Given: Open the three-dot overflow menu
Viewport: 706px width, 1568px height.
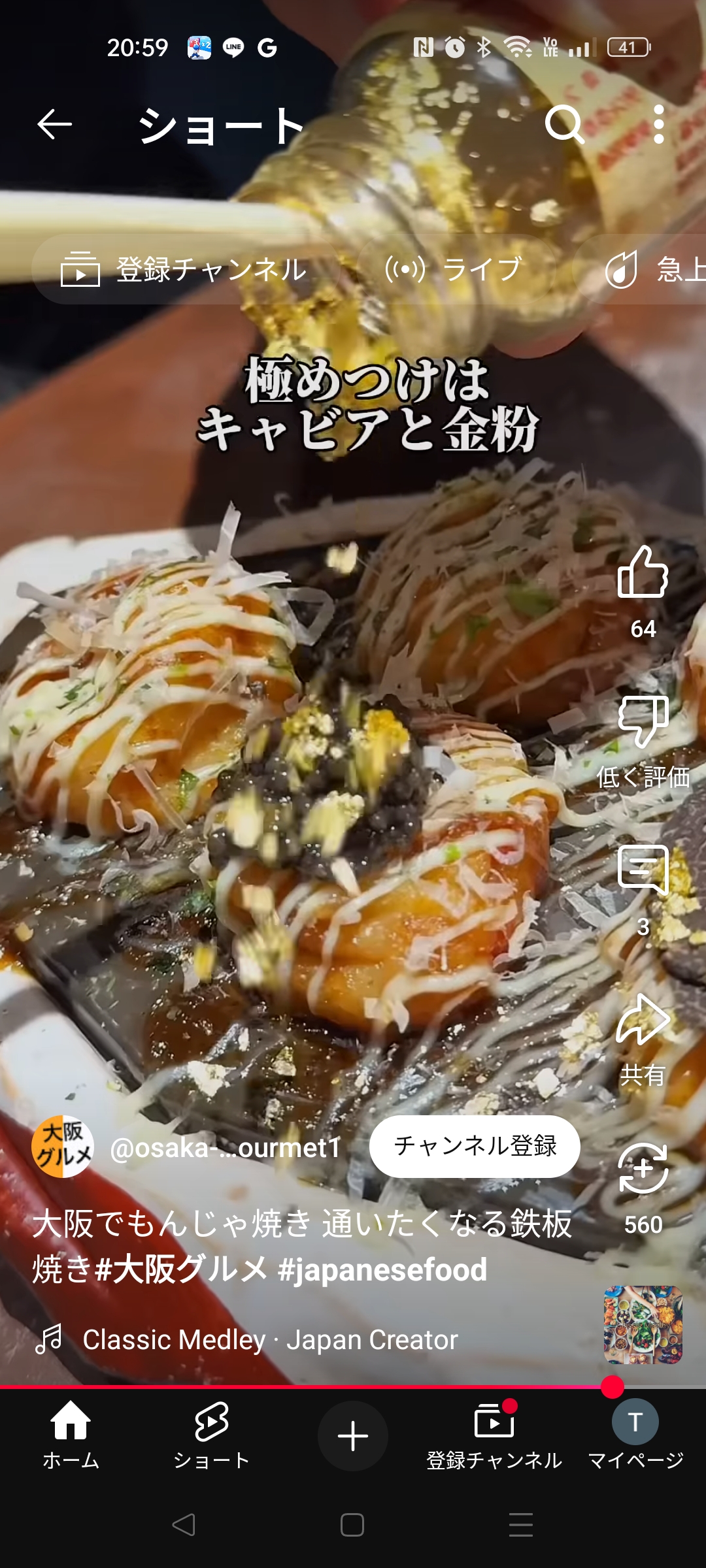Looking at the screenshot, I should pyautogui.click(x=659, y=124).
